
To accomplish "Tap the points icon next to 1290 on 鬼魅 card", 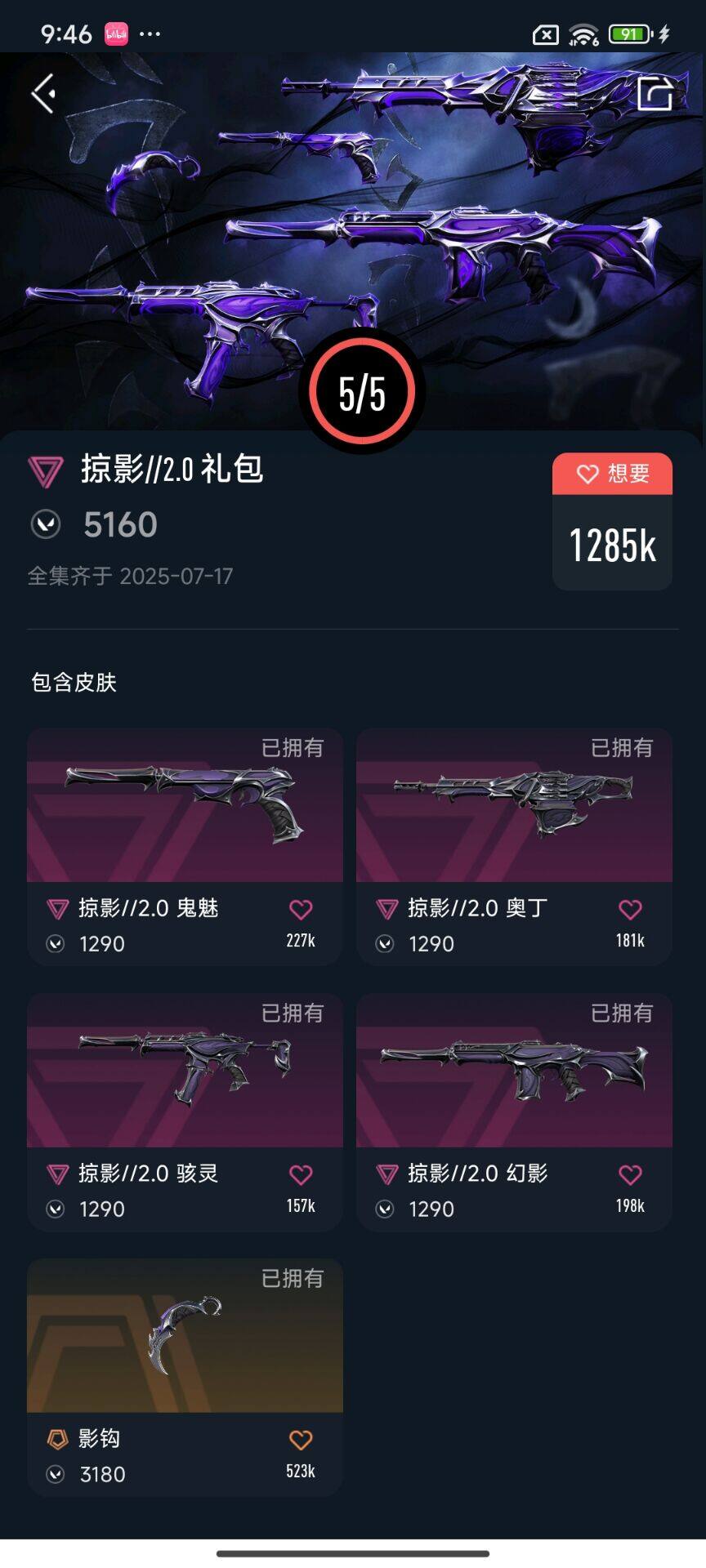I will (x=57, y=944).
